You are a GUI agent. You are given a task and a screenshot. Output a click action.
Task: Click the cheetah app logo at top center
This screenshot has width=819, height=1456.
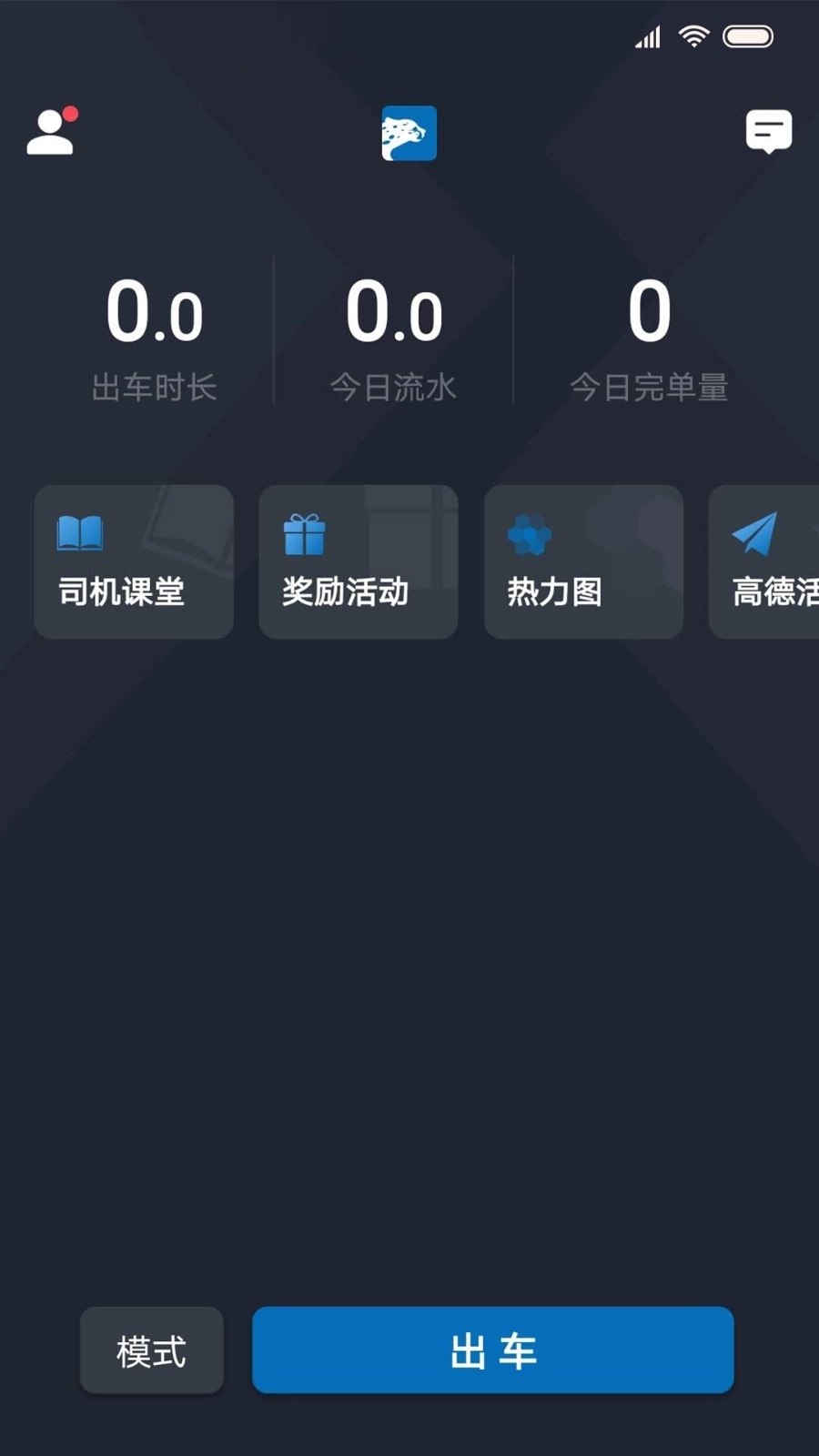(409, 135)
